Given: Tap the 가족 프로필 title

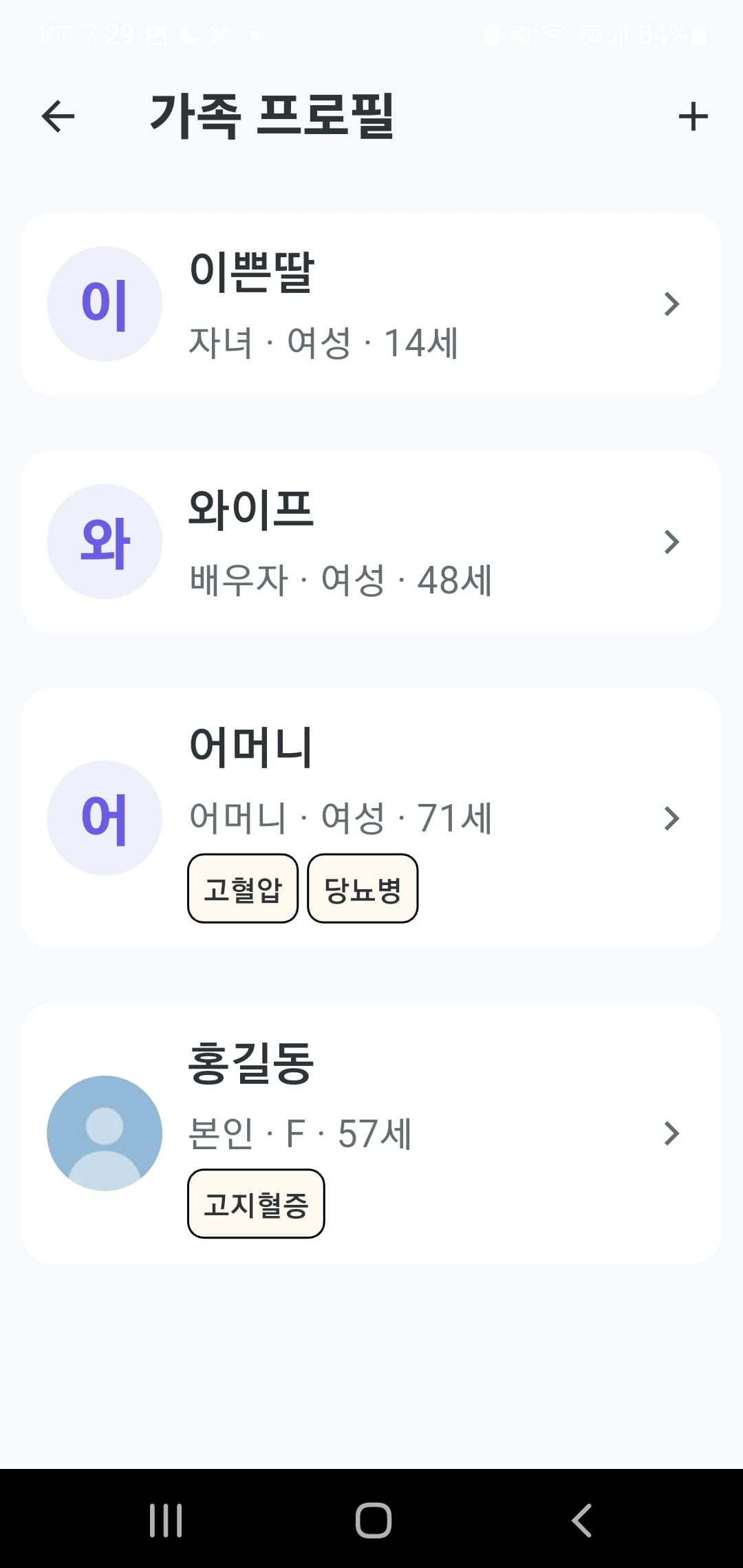Looking at the screenshot, I should pos(273,114).
